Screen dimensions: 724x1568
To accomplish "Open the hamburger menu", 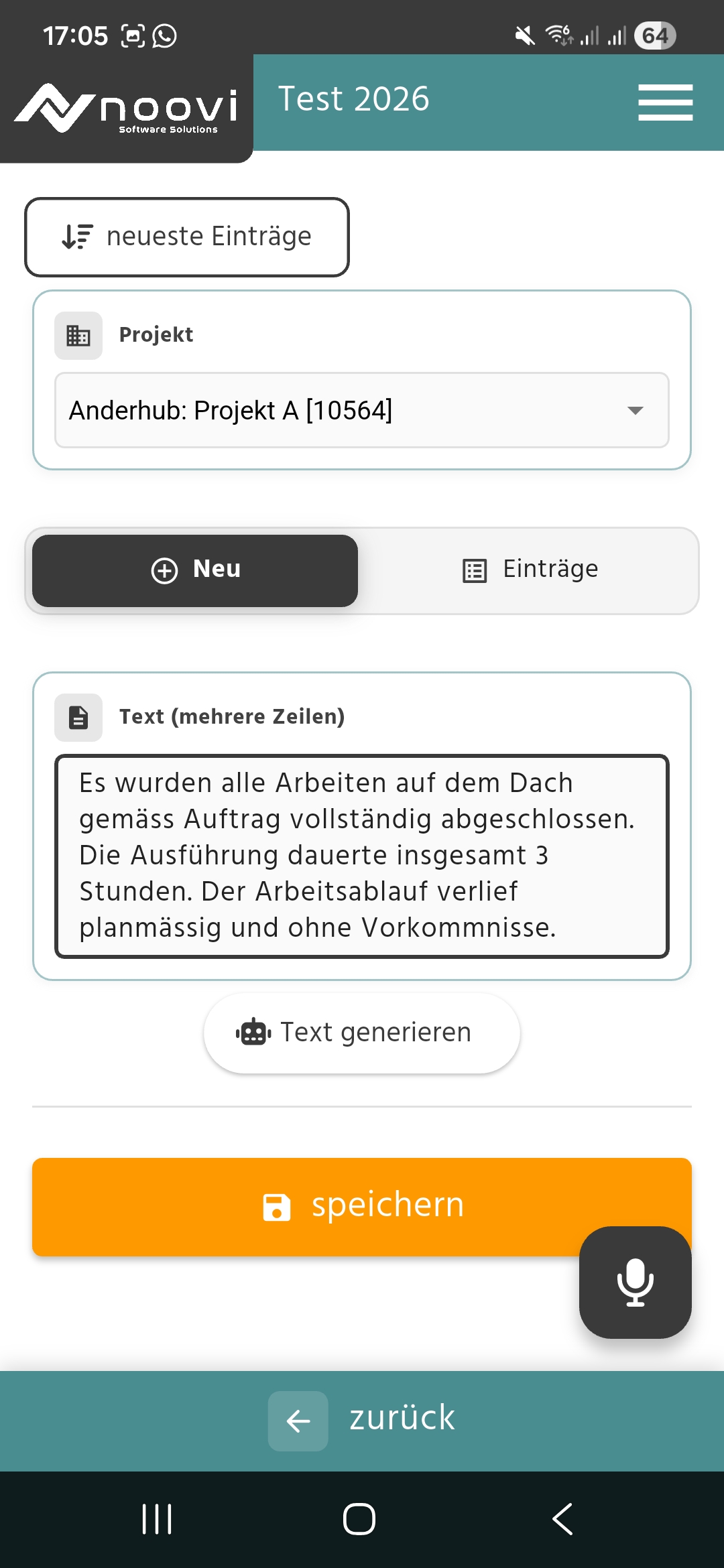I will click(x=665, y=103).
